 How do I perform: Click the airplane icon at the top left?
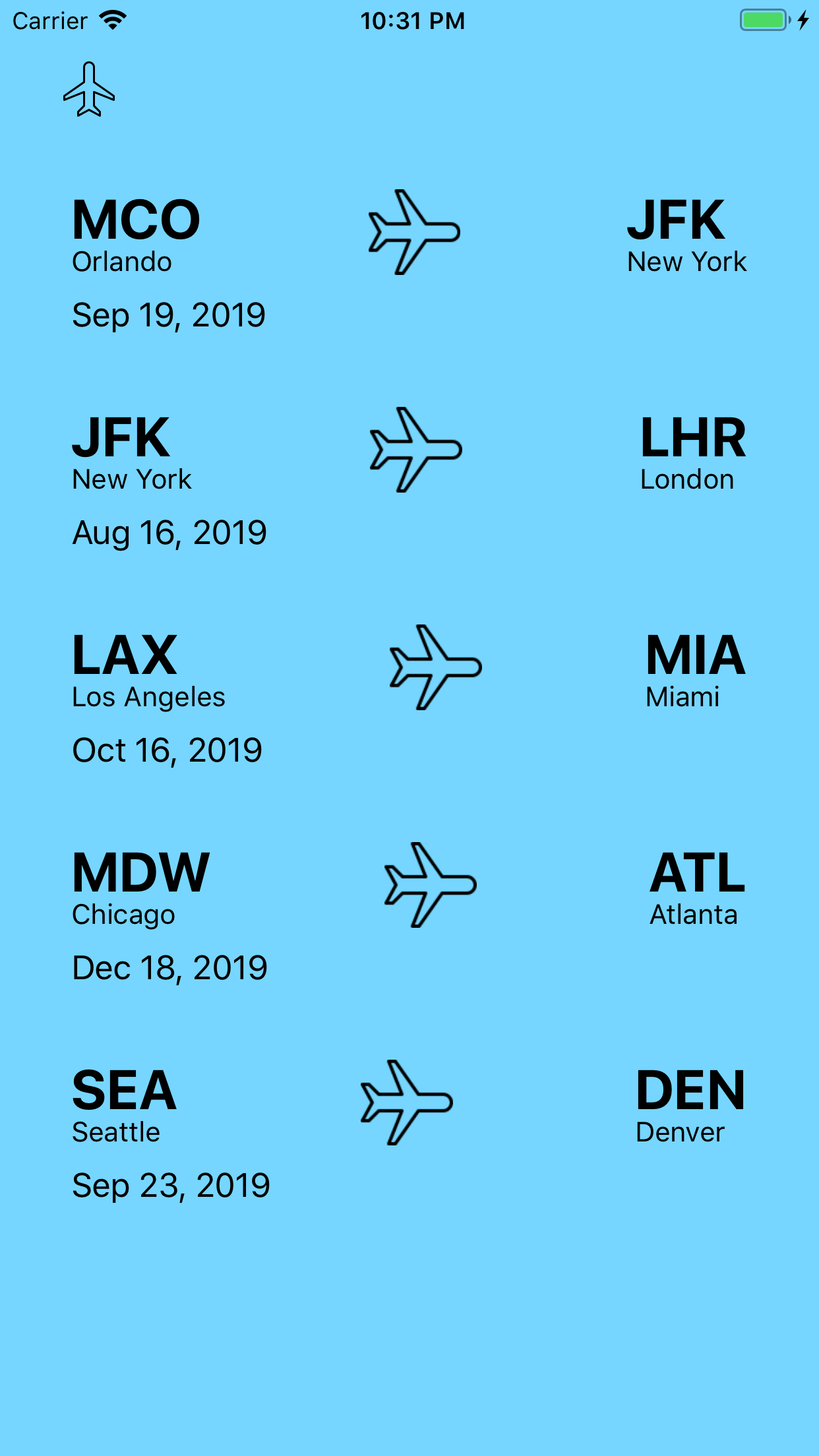tap(90, 88)
